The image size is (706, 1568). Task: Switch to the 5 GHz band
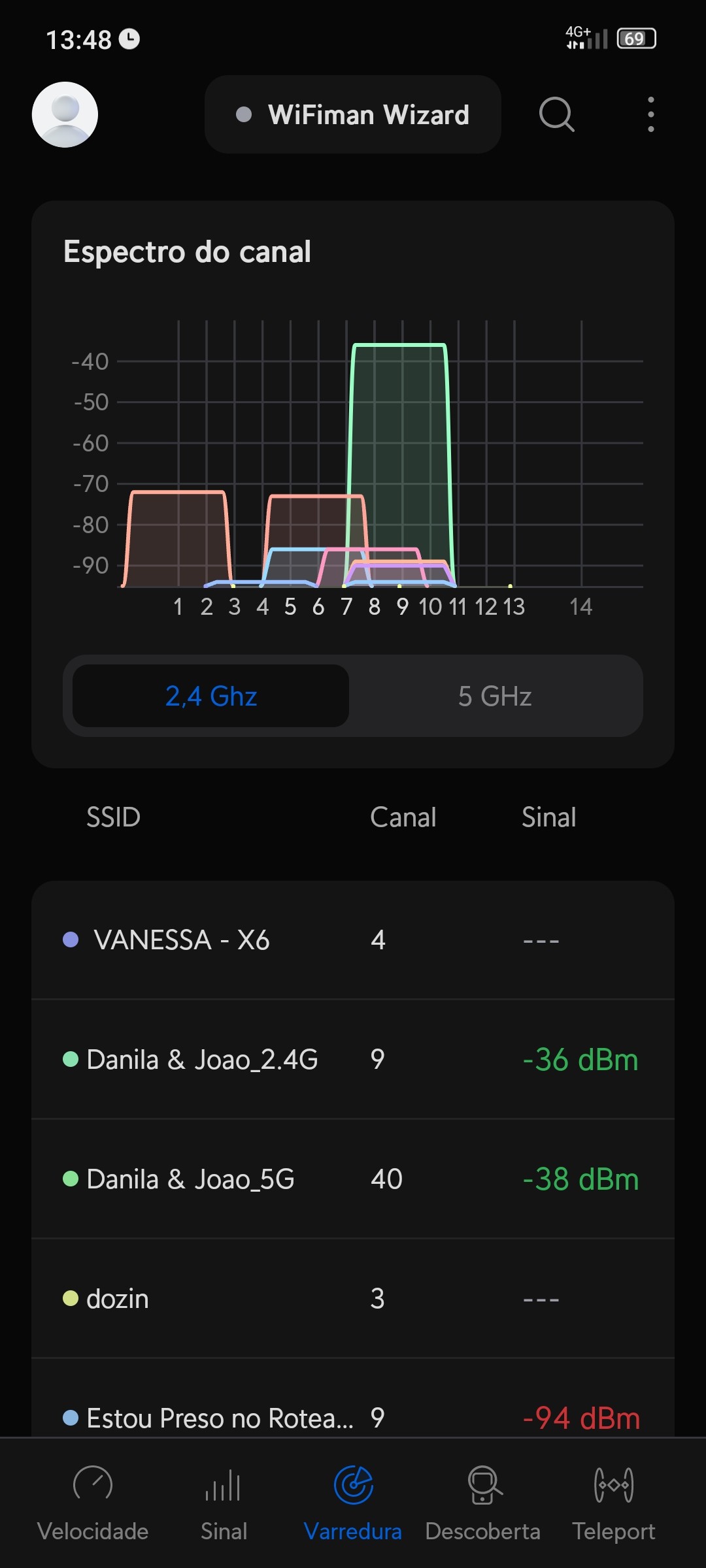[x=495, y=696]
